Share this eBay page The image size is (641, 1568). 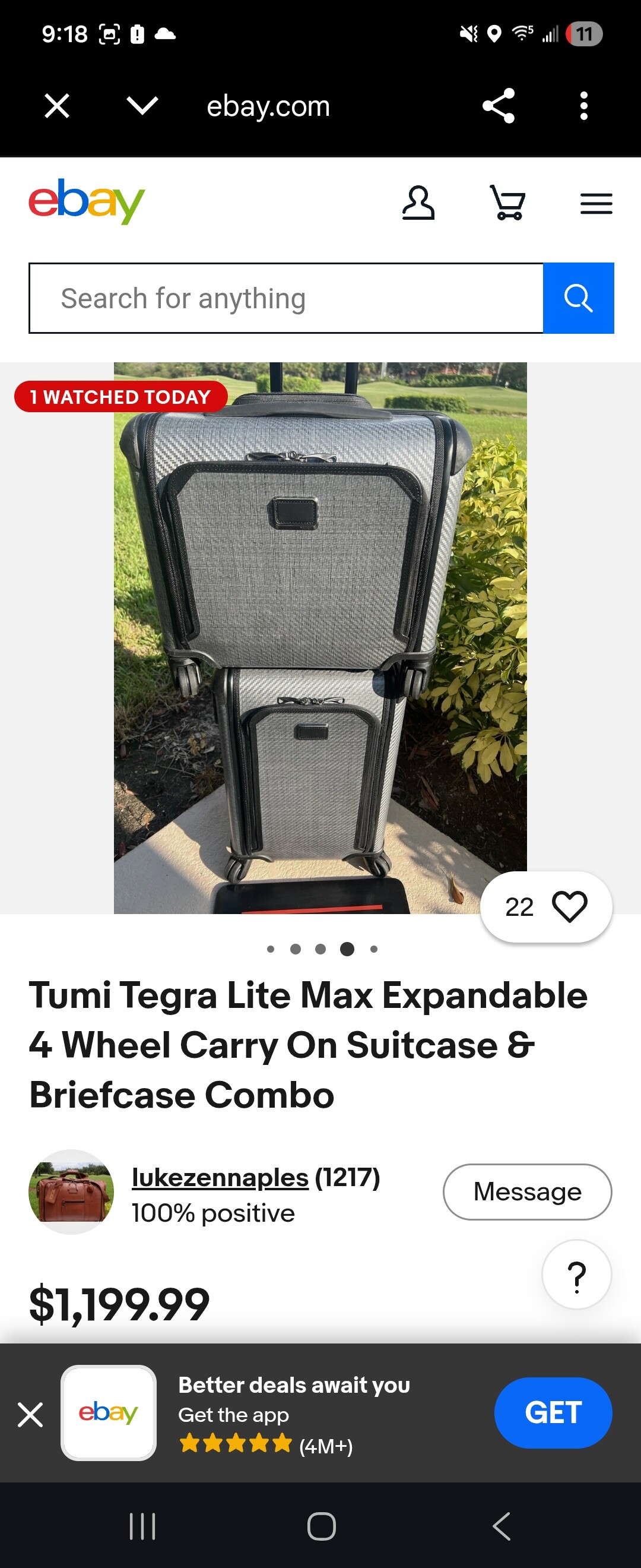(x=498, y=106)
